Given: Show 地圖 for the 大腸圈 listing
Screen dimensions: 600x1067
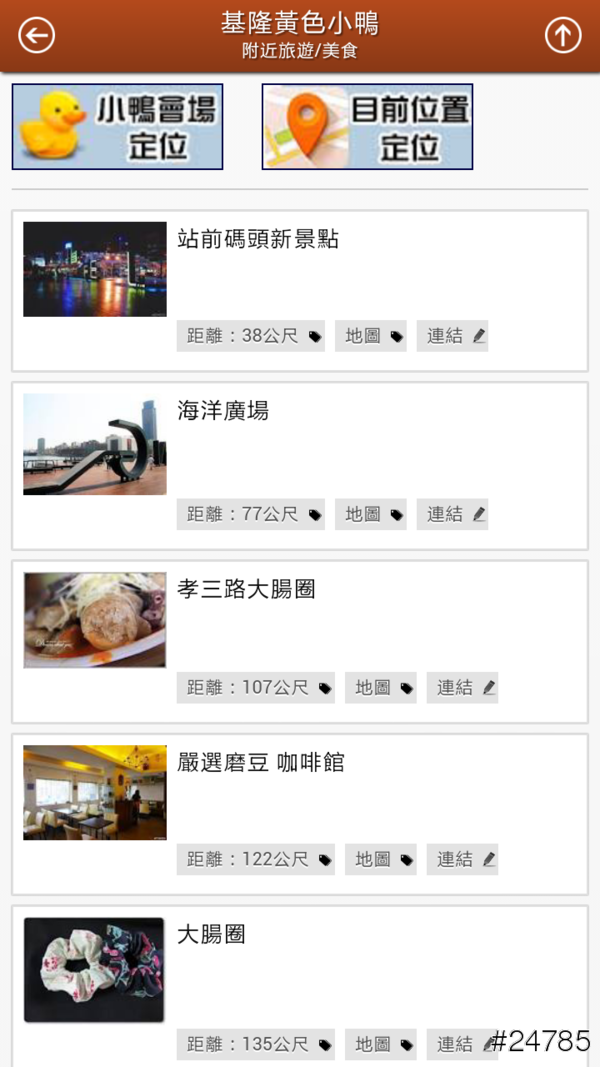Looking at the screenshot, I should click(381, 1044).
